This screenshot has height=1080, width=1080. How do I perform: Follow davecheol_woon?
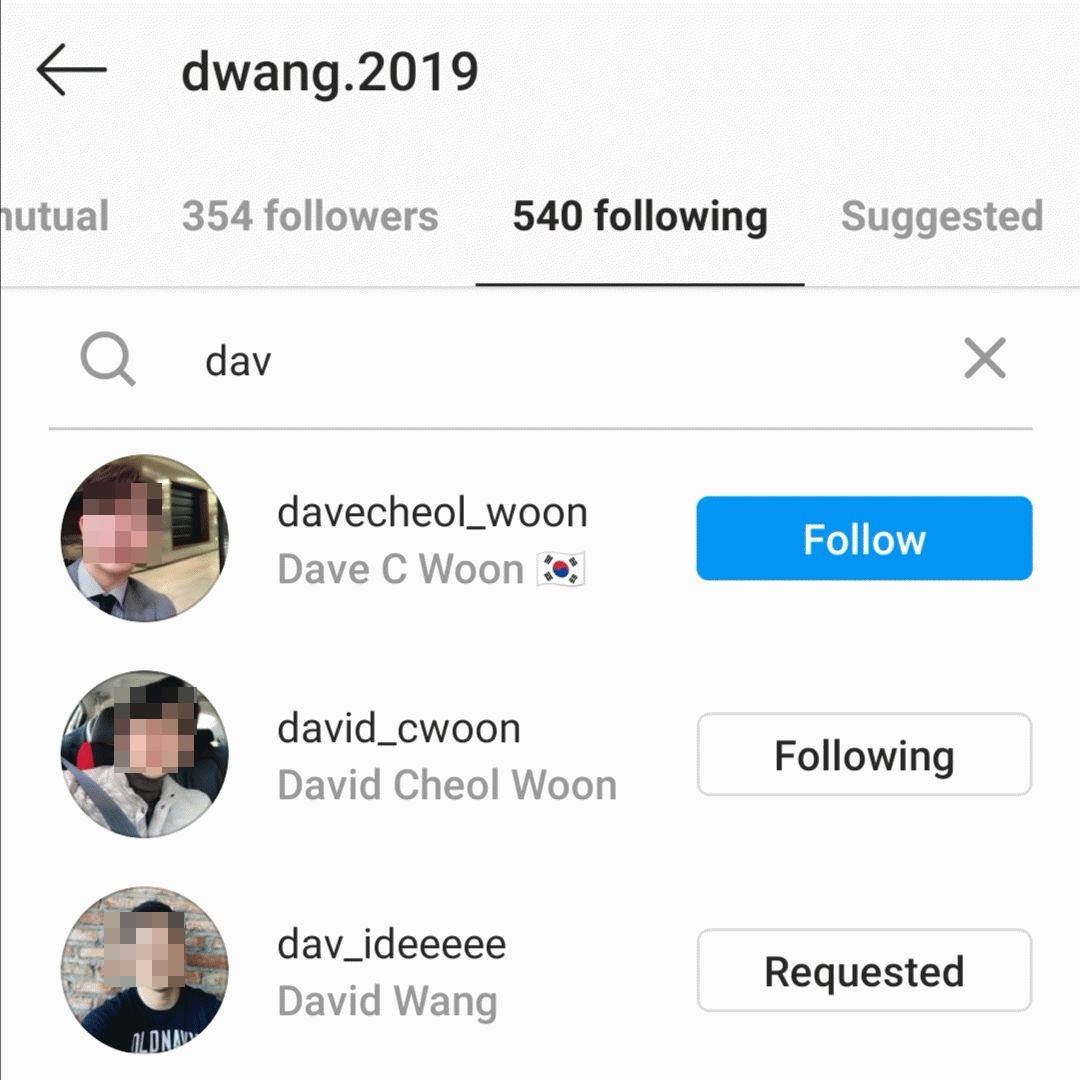click(x=864, y=539)
